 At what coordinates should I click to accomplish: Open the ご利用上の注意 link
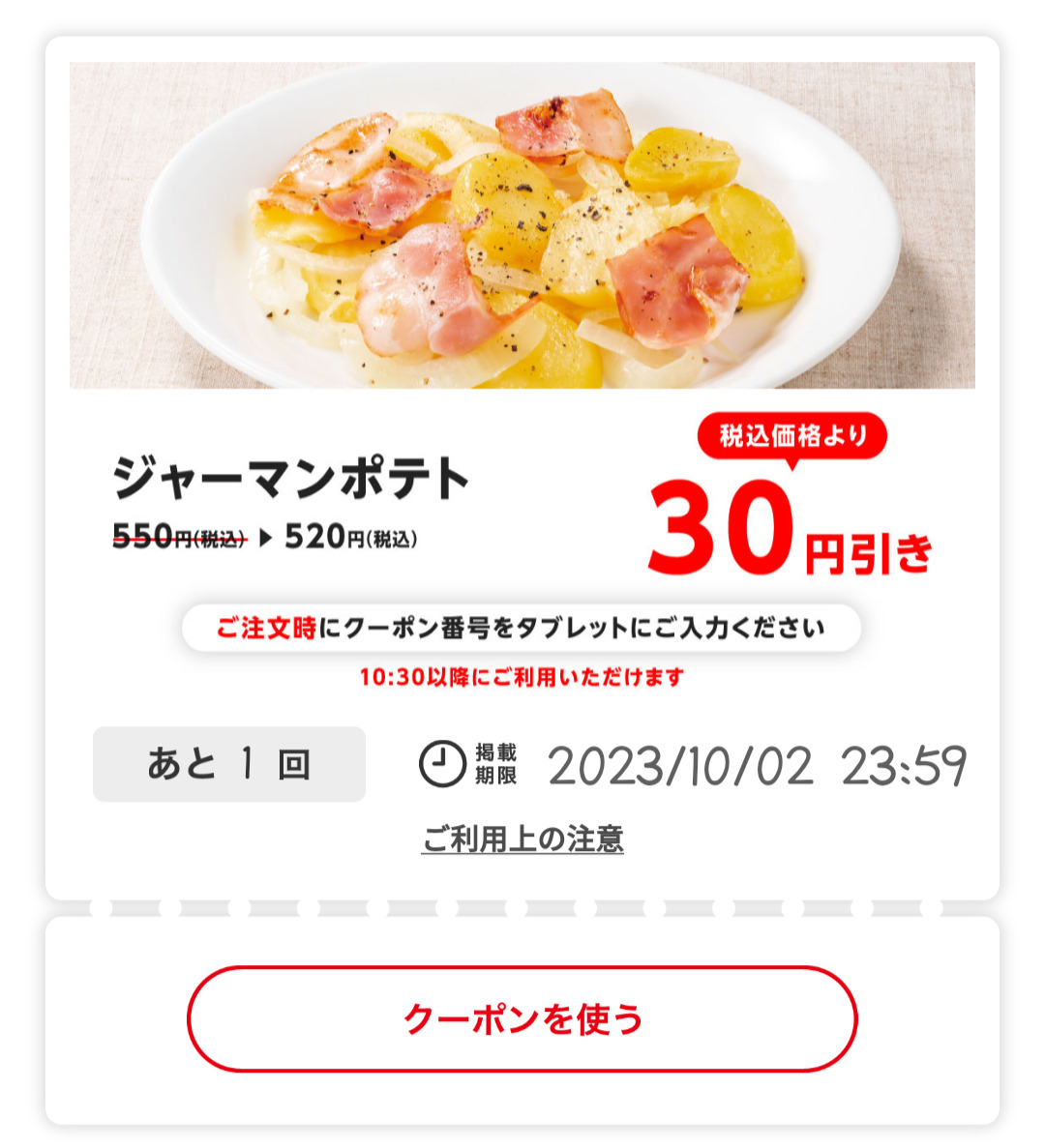pyautogui.click(x=522, y=839)
